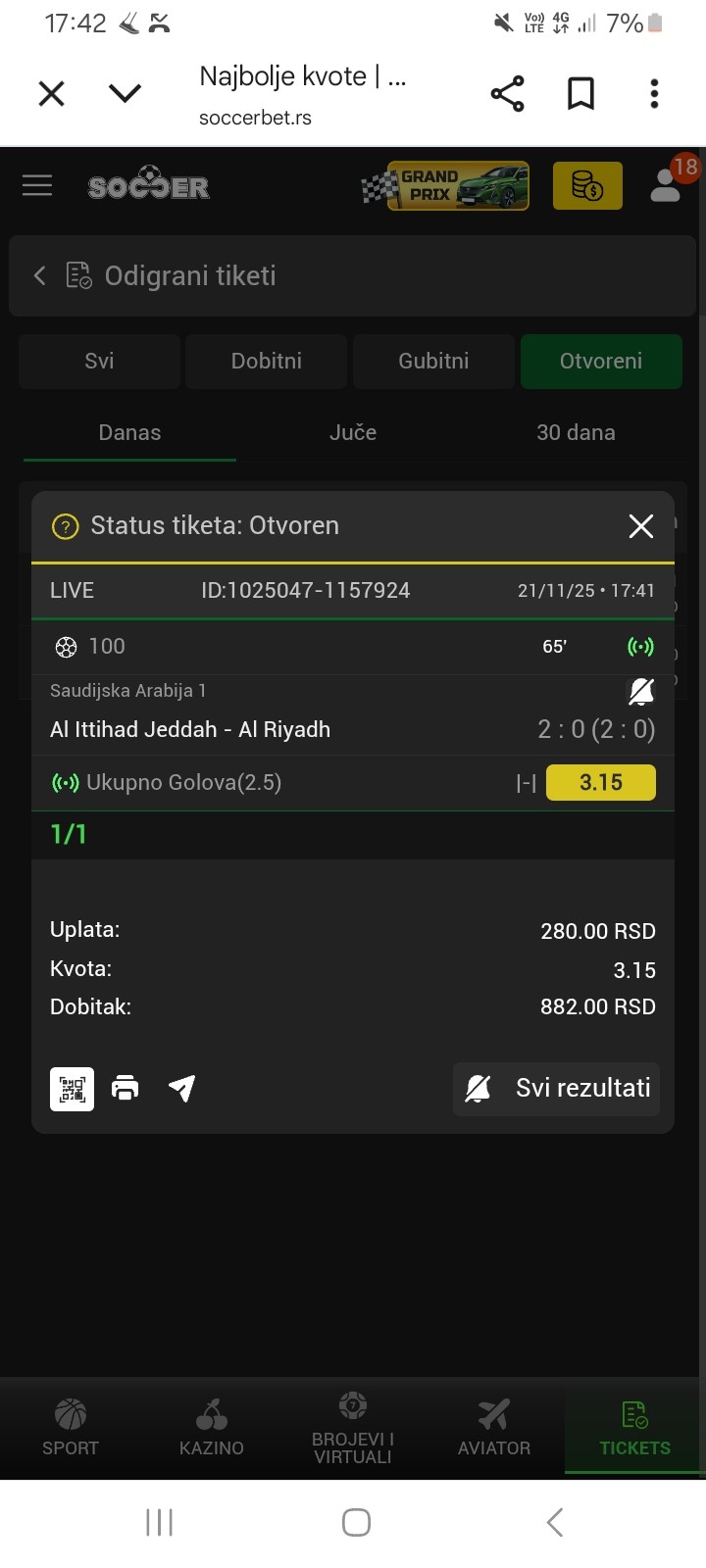Send the ticket with the paper plane icon

click(x=182, y=1088)
